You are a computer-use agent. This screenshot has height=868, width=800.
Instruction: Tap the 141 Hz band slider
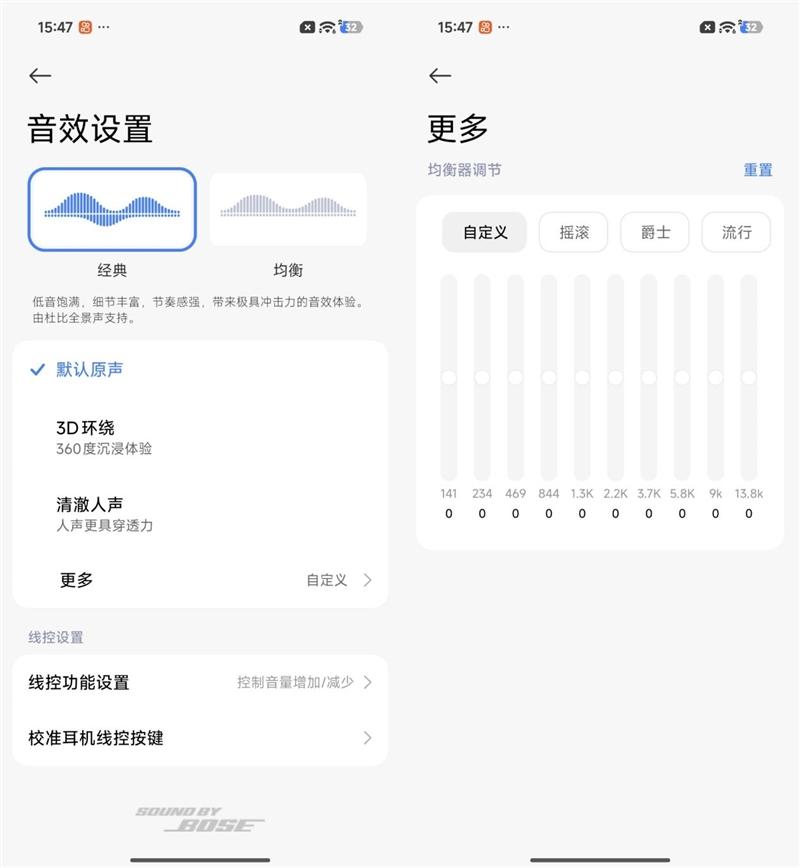(x=448, y=377)
